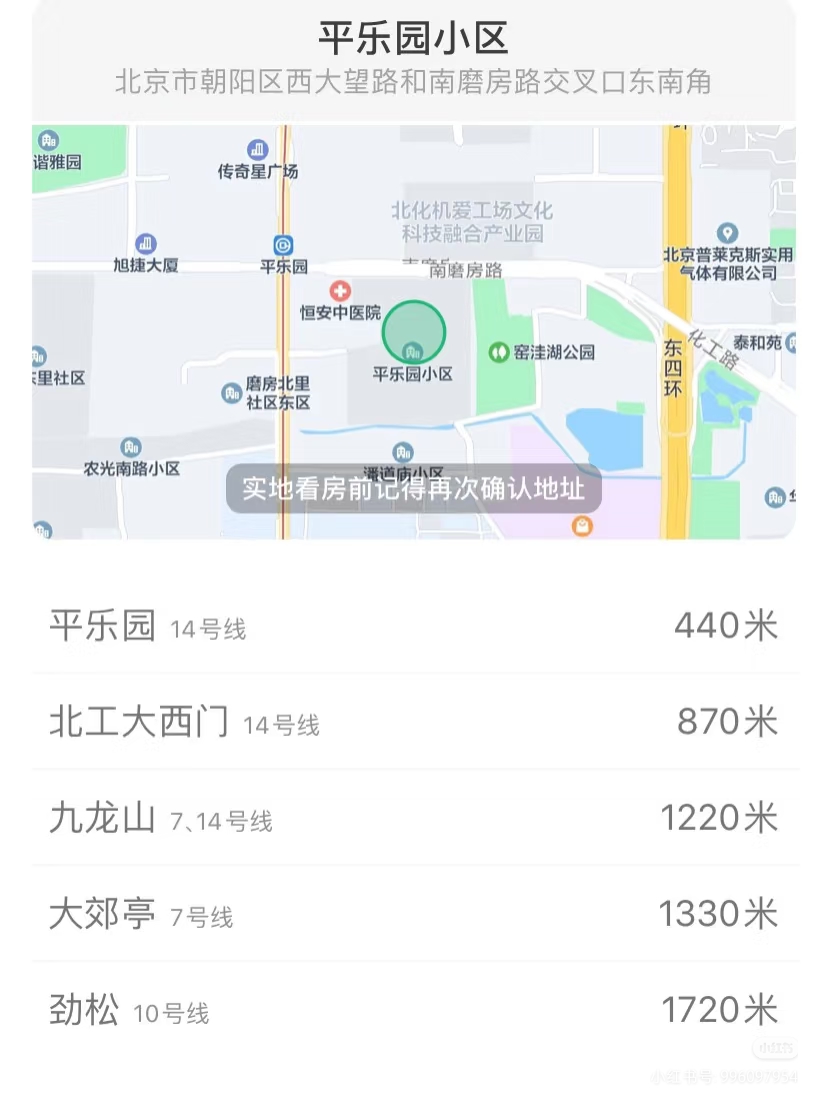Select the 平乐园 subway station icon on the map
Screen dimensions: 828x1110
pos(280,245)
